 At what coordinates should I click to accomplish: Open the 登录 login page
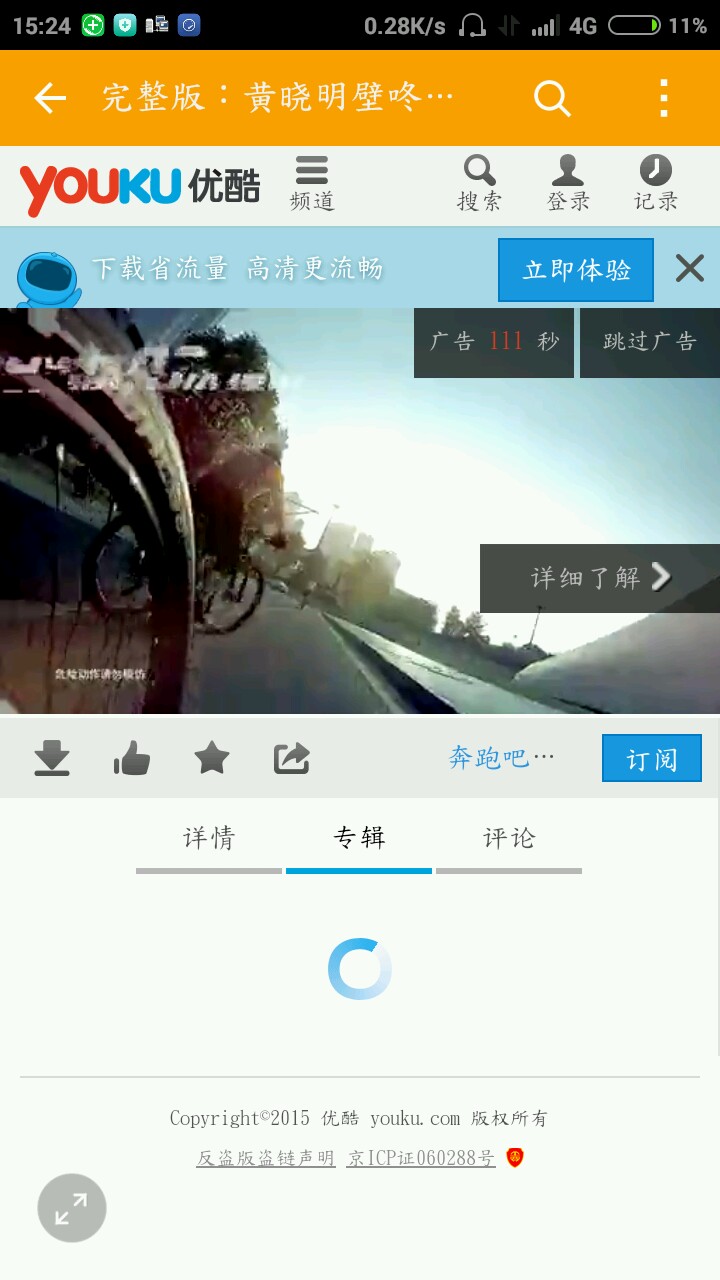coord(568,185)
